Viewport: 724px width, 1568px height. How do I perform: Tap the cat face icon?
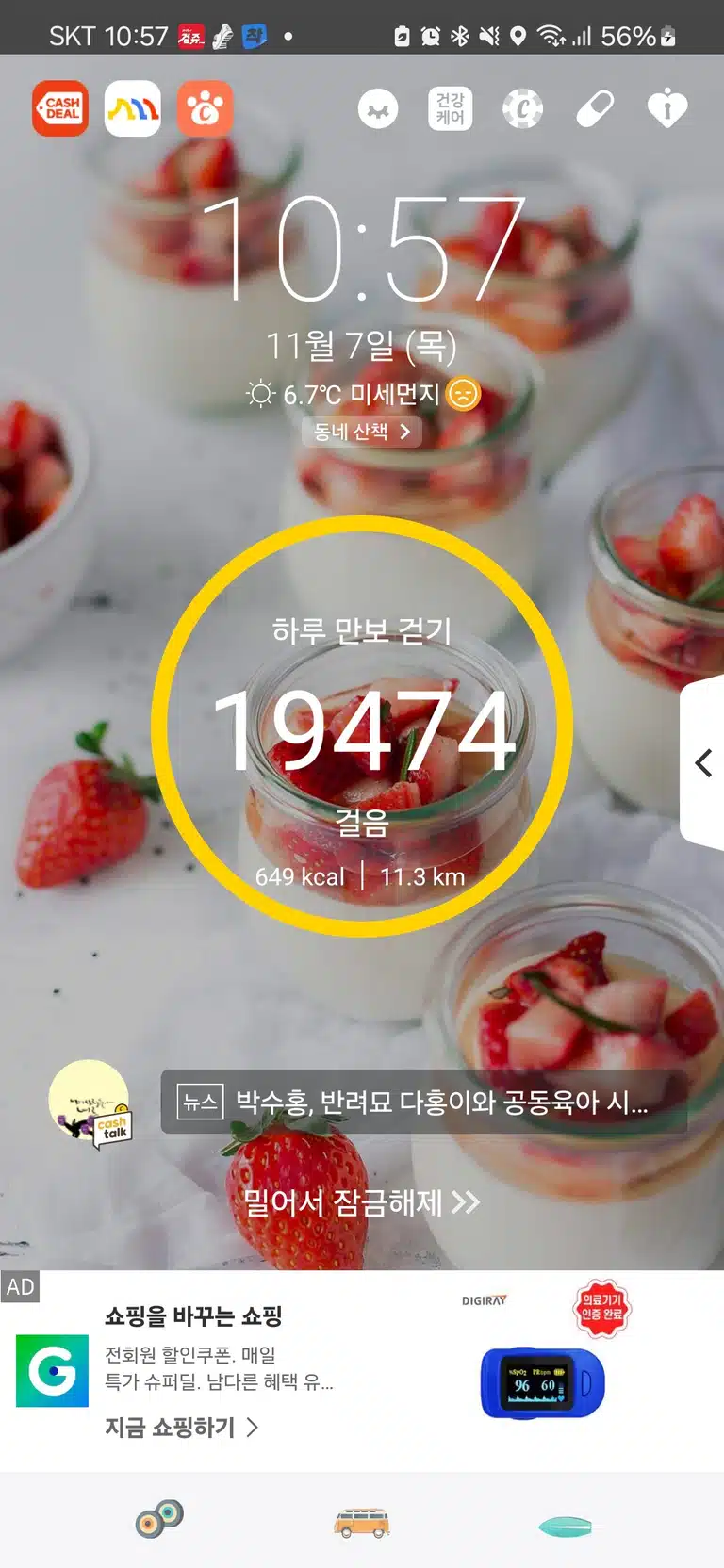click(x=378, y=109)
